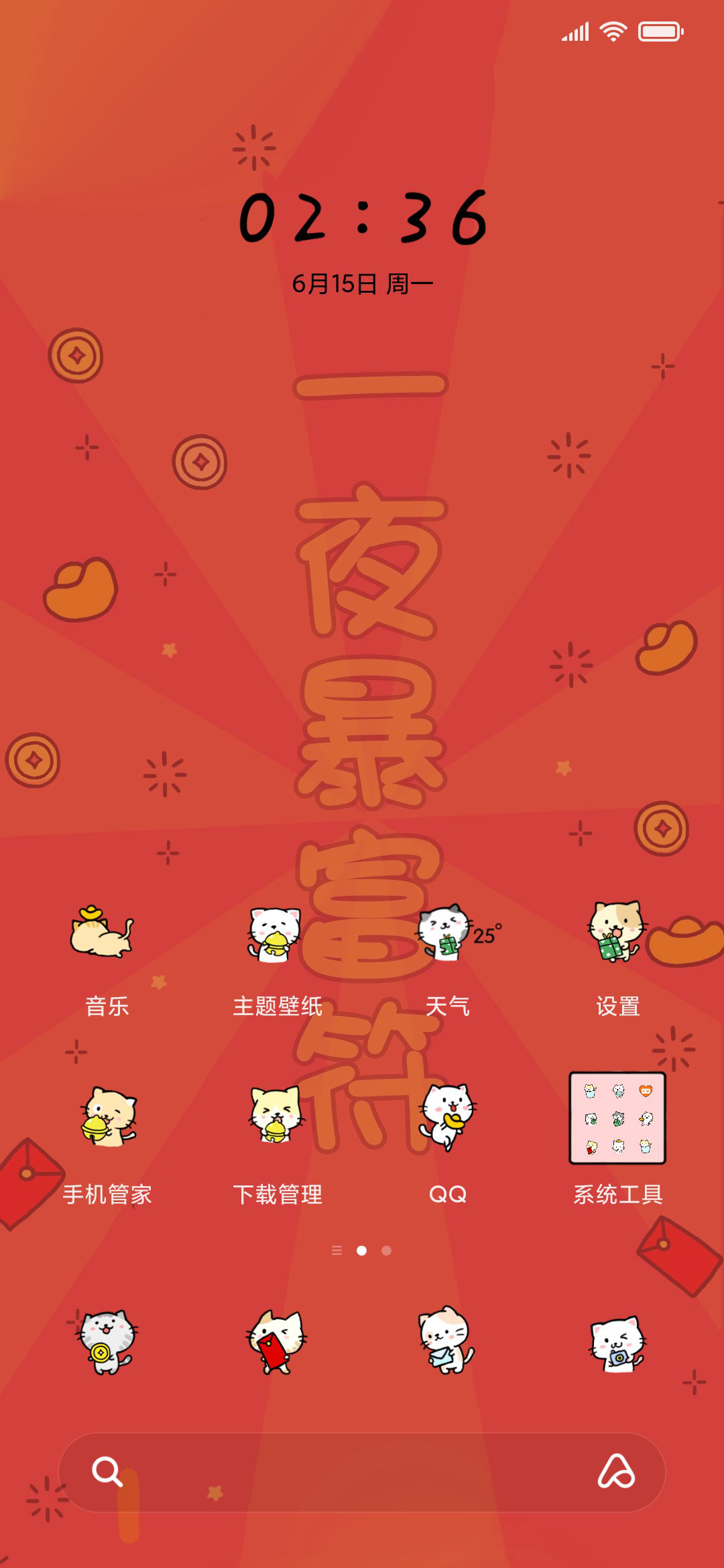This screenshot has width=724, height=1568.
Task: Tap the search bar magnifier
Action: tap(107, 1472)
